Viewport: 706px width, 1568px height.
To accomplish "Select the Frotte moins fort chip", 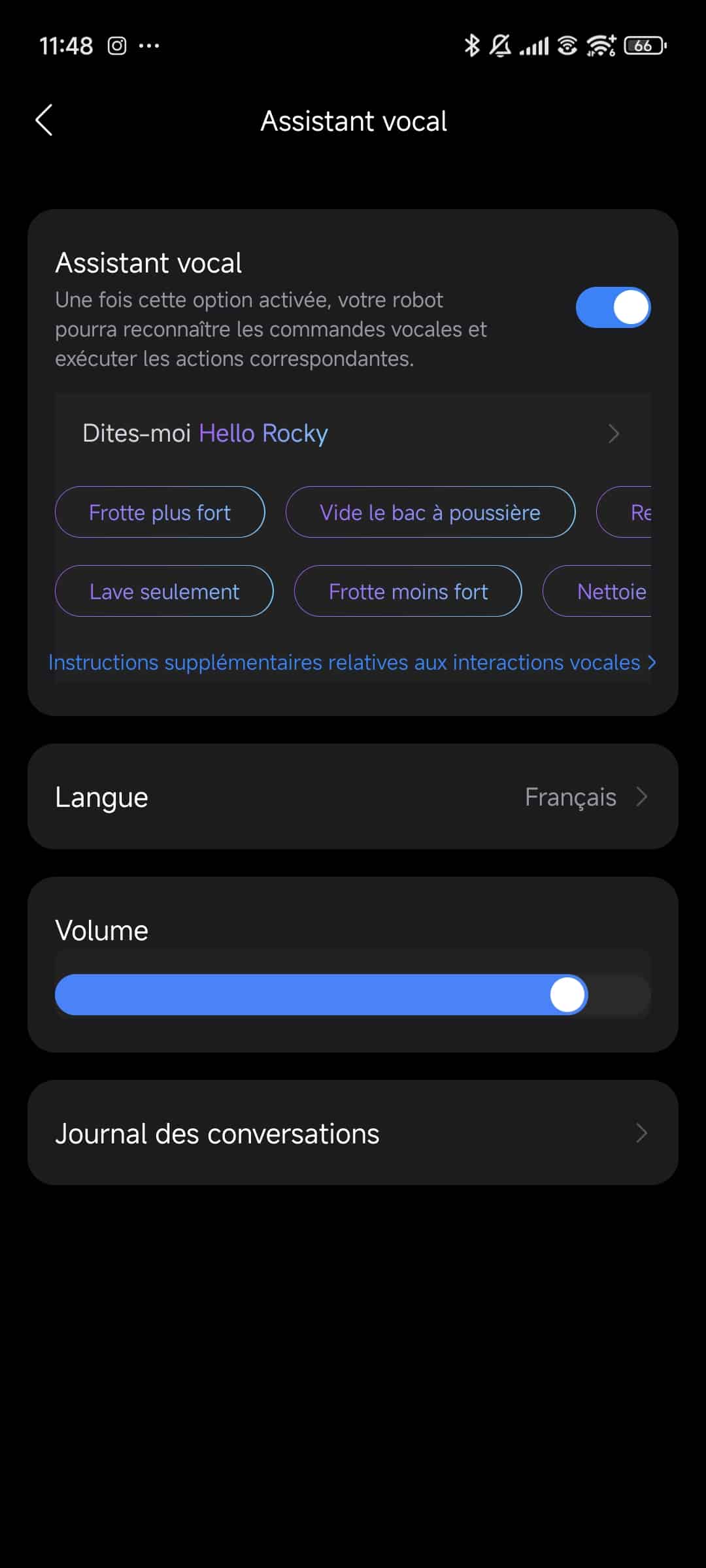I will 408,592.
